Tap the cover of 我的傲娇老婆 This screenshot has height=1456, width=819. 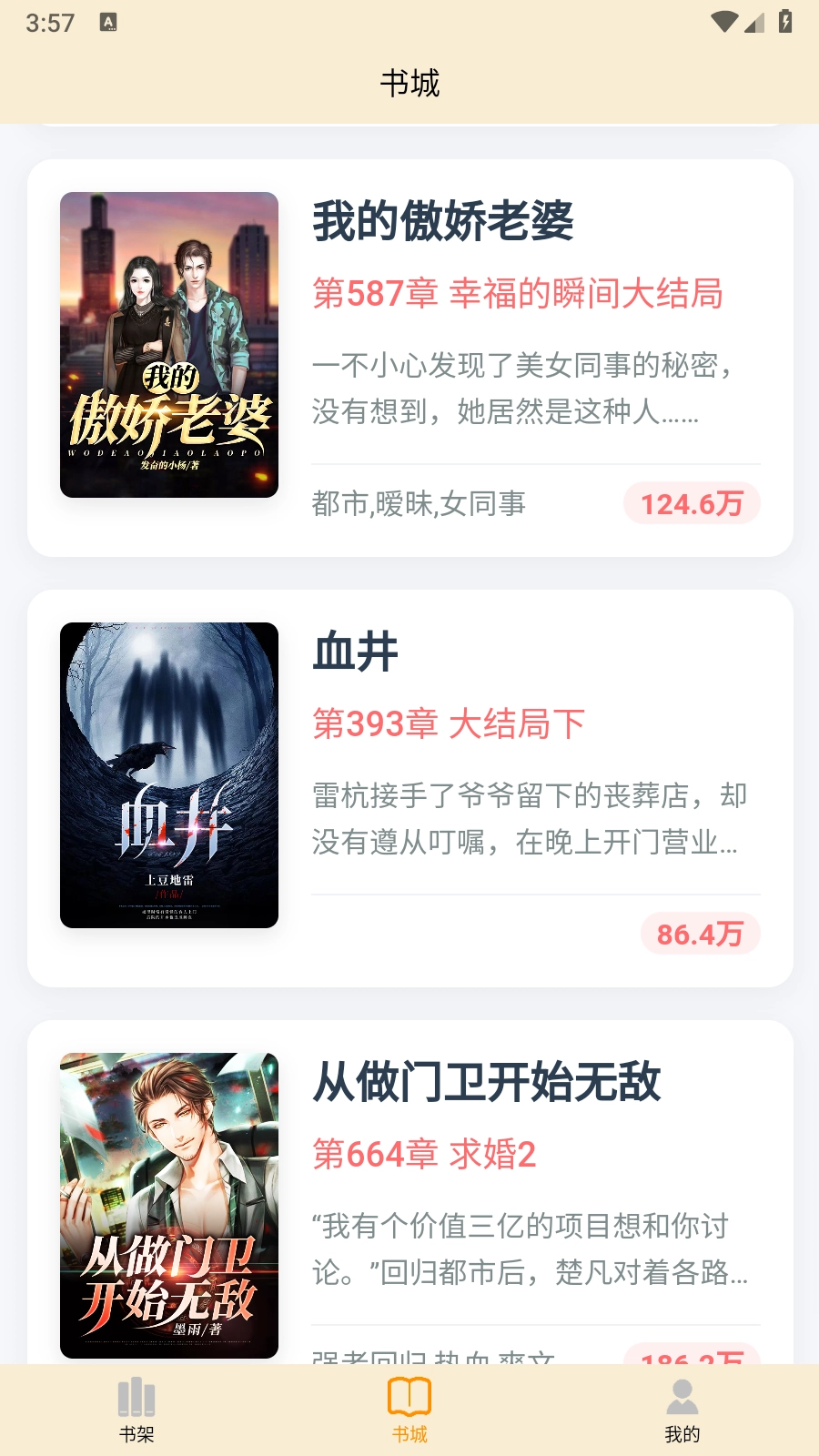(x=169, y=344)
